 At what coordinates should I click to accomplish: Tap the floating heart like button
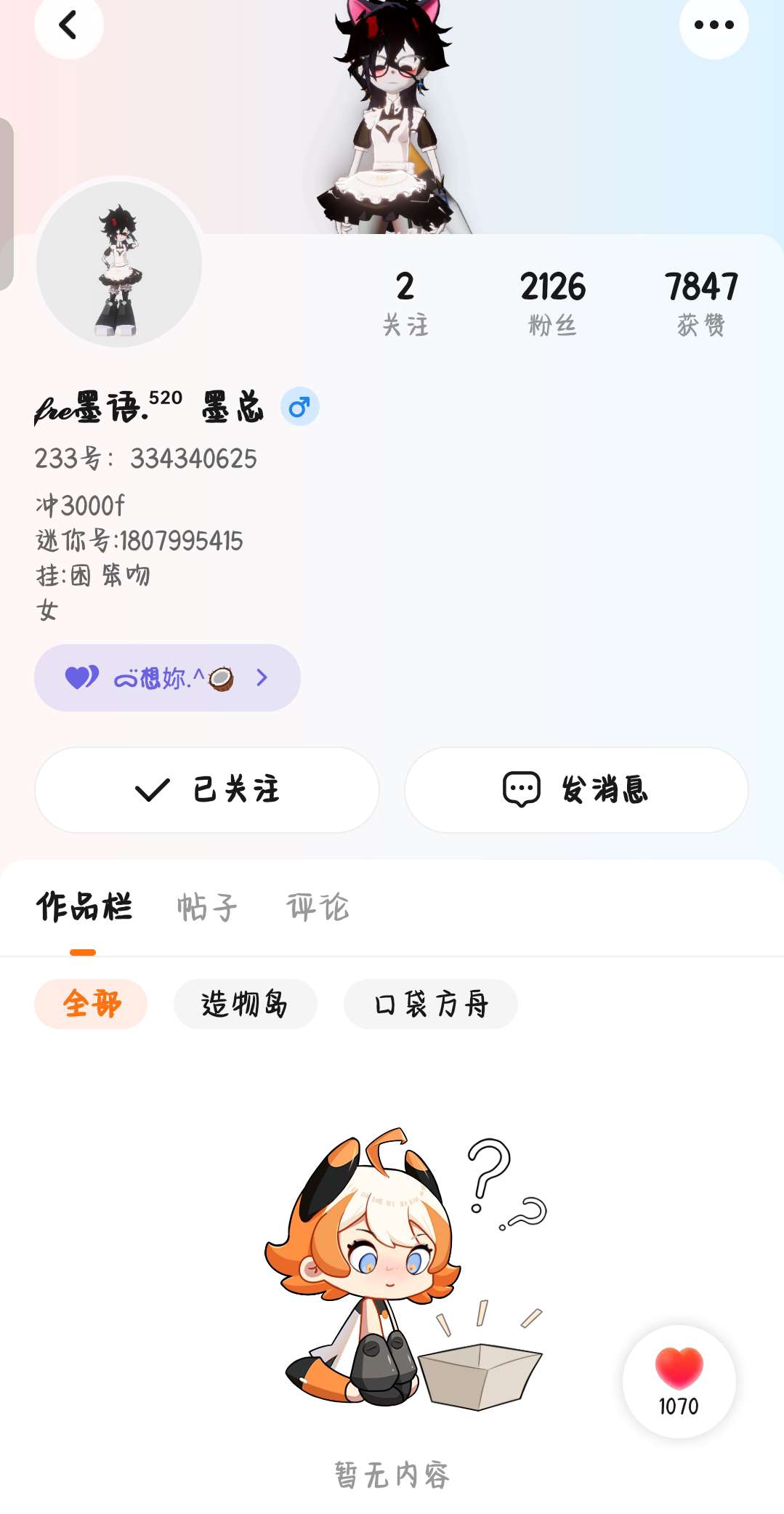[679, 1380]
